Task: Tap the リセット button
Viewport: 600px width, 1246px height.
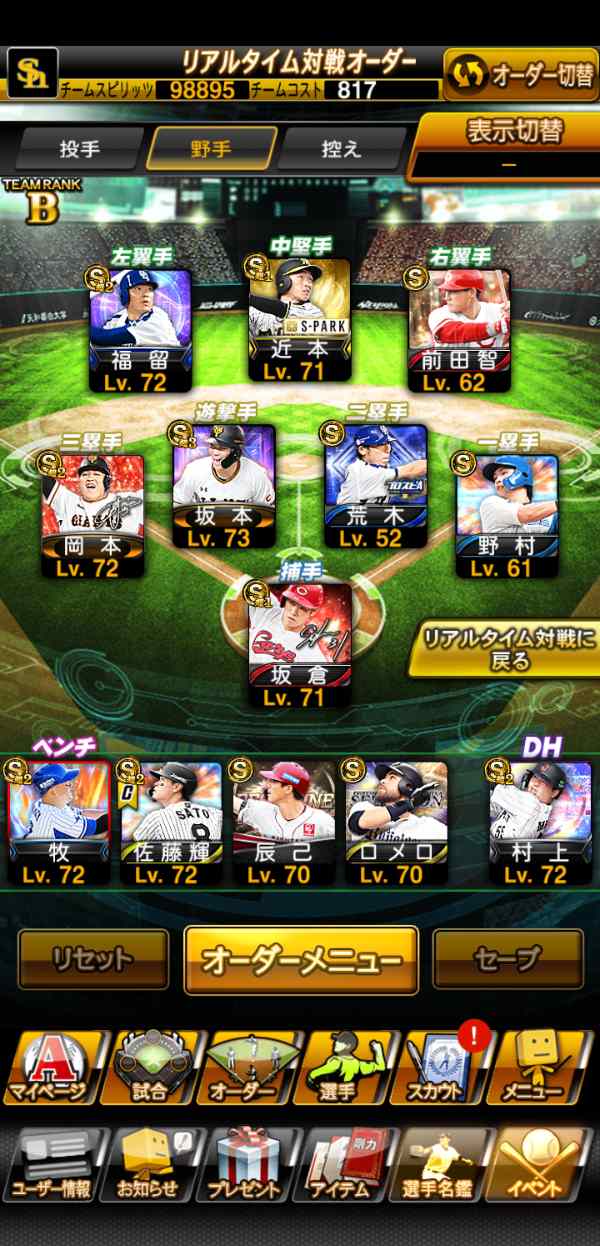Action: (x=93, y=960)
